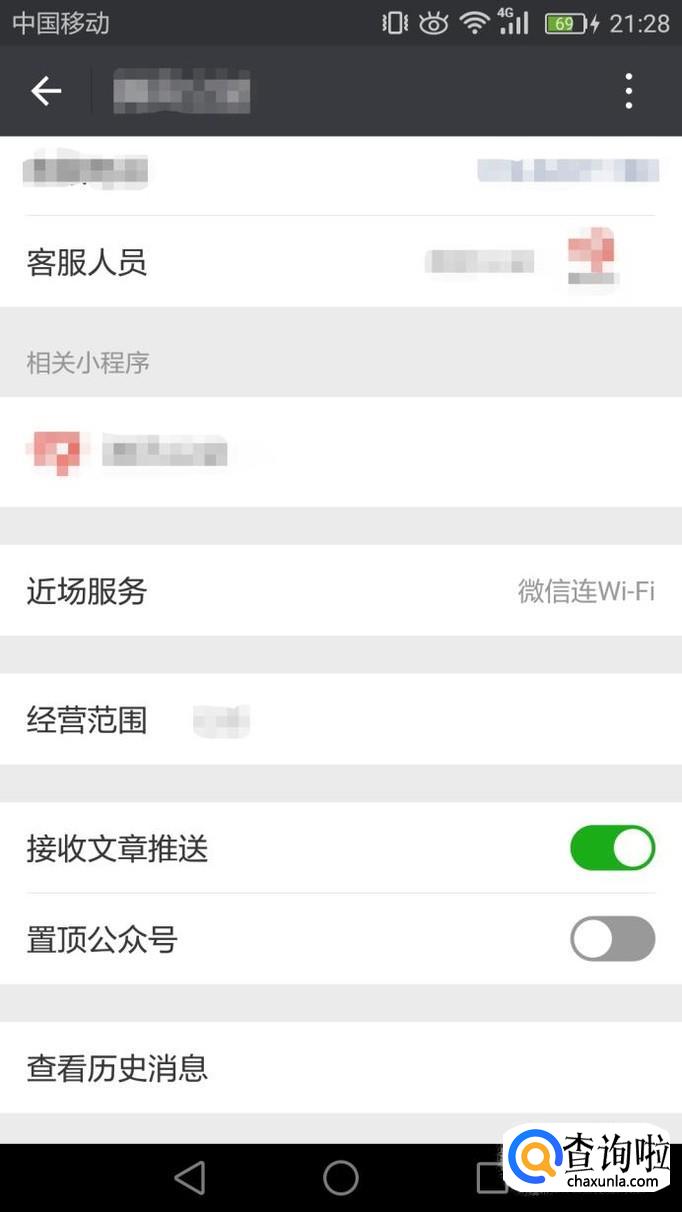Open the 客服人员 row
The height and width of the screenshot is (1212, 682).
pos(340,263)
